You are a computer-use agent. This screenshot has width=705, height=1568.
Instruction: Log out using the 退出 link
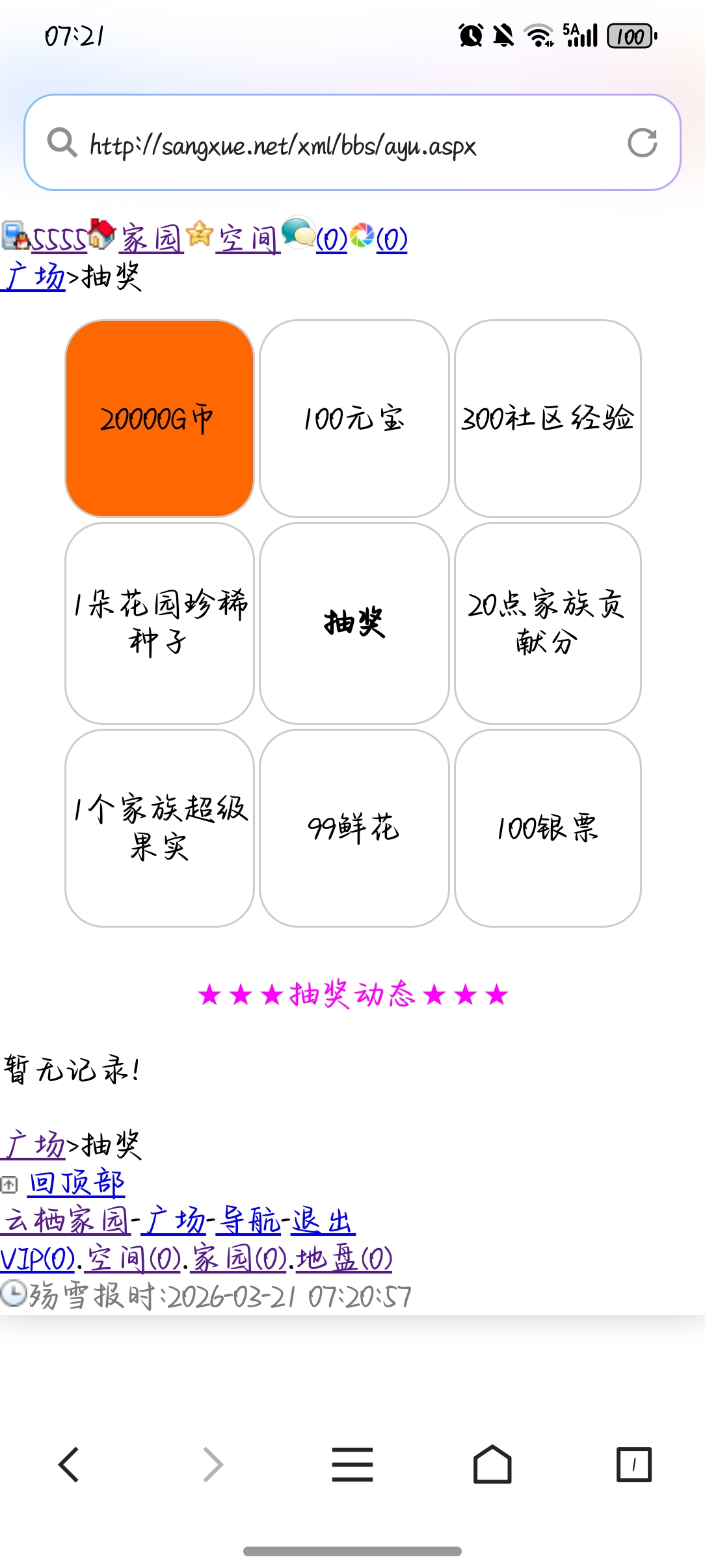[323, 1221]
